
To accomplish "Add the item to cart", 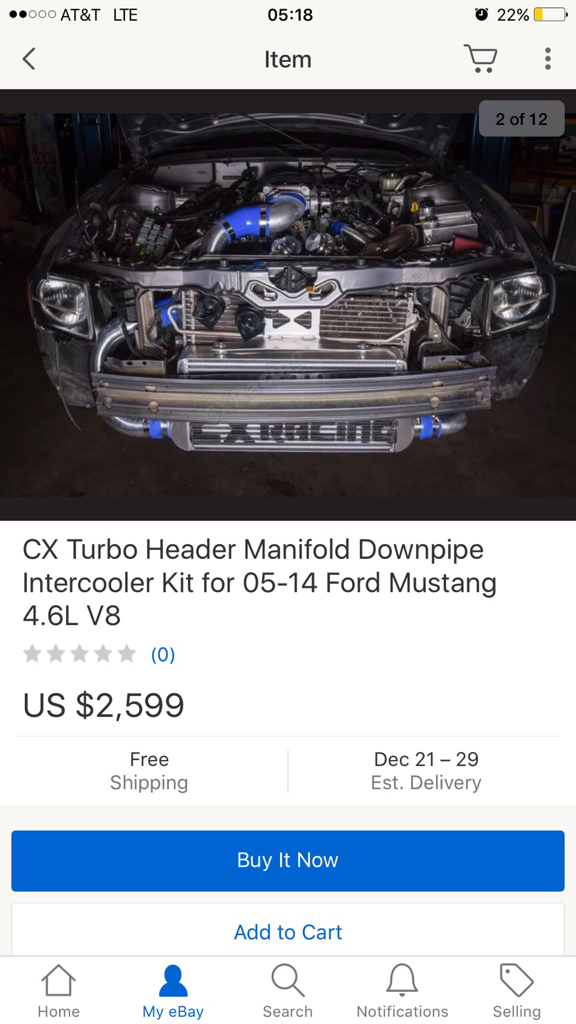I will 288,931.
